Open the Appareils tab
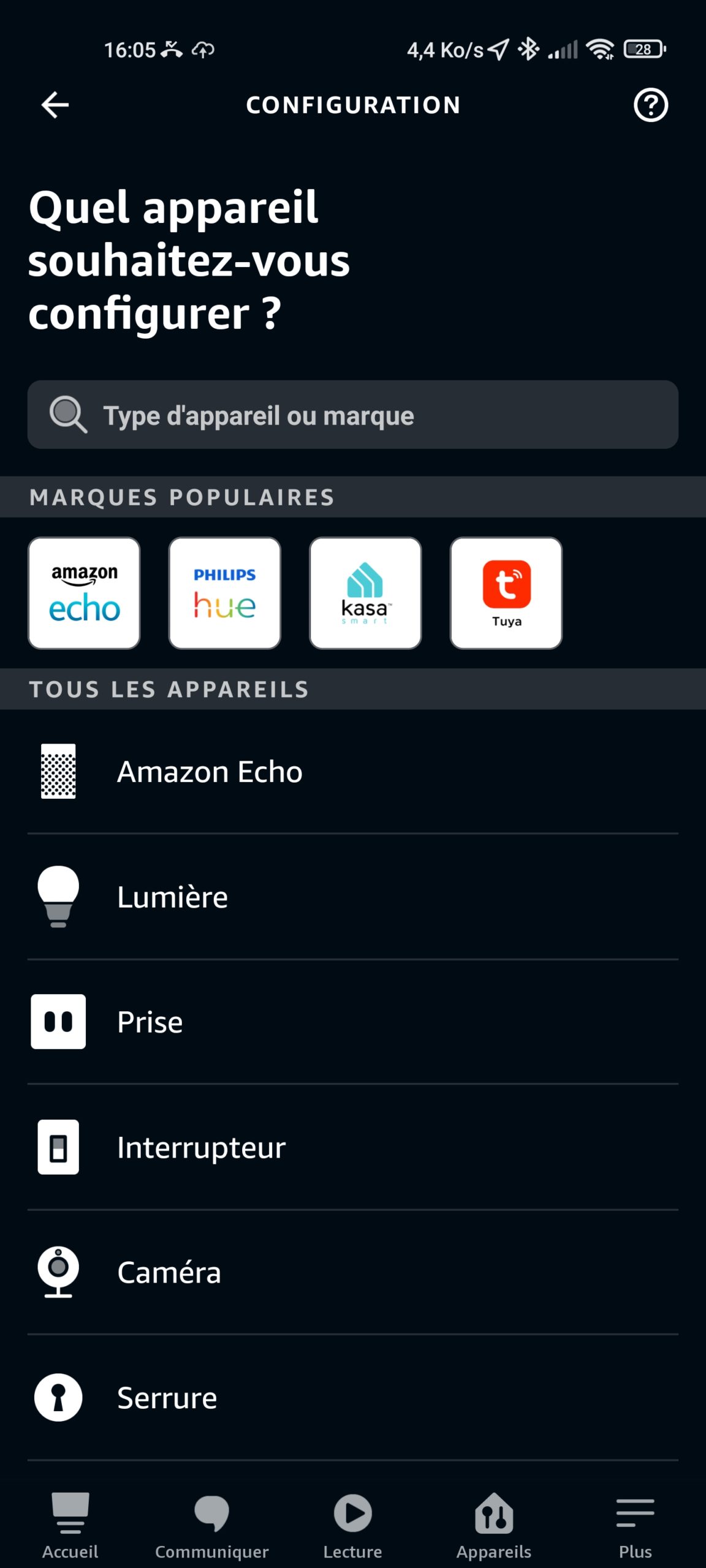 [x=494, y=1525]
